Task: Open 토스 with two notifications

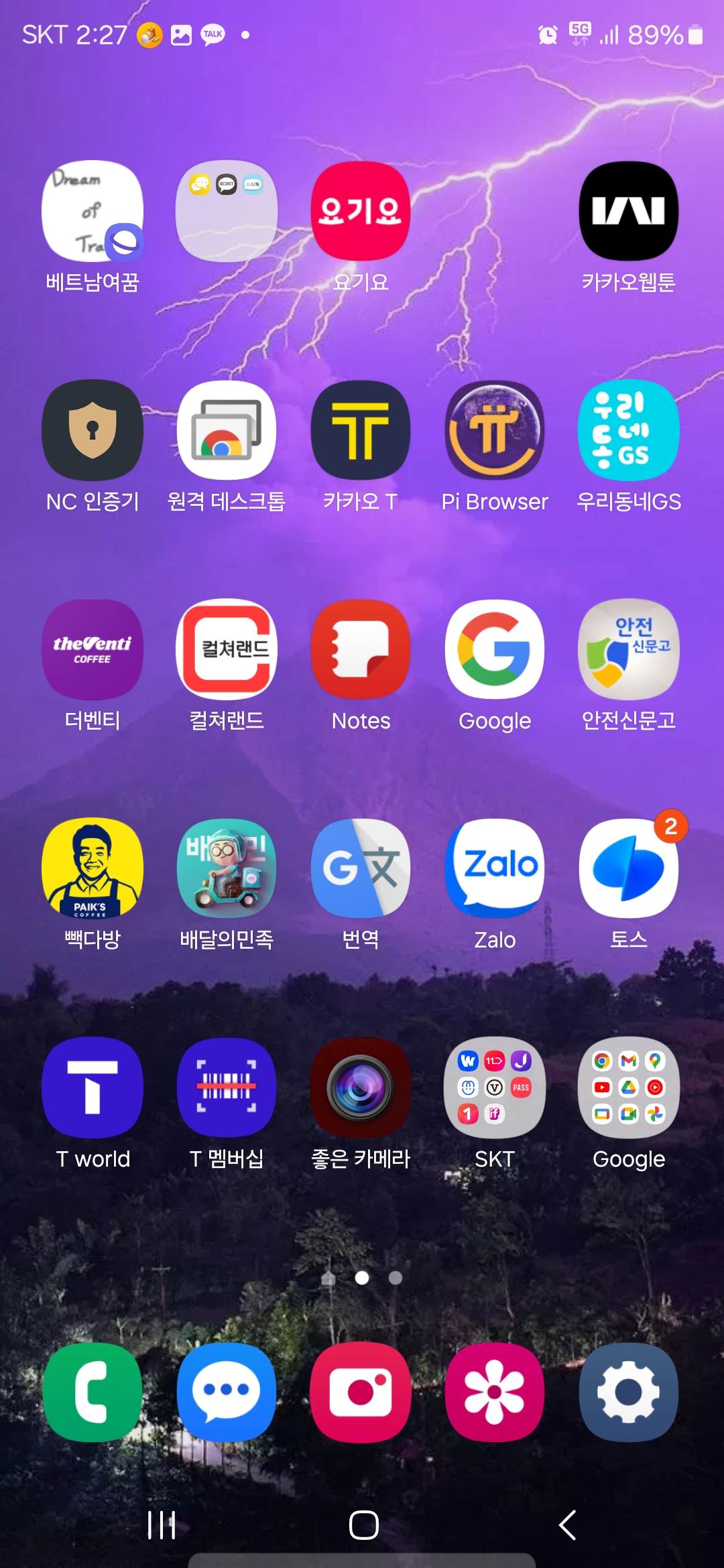Action: [x=629, y=868]
